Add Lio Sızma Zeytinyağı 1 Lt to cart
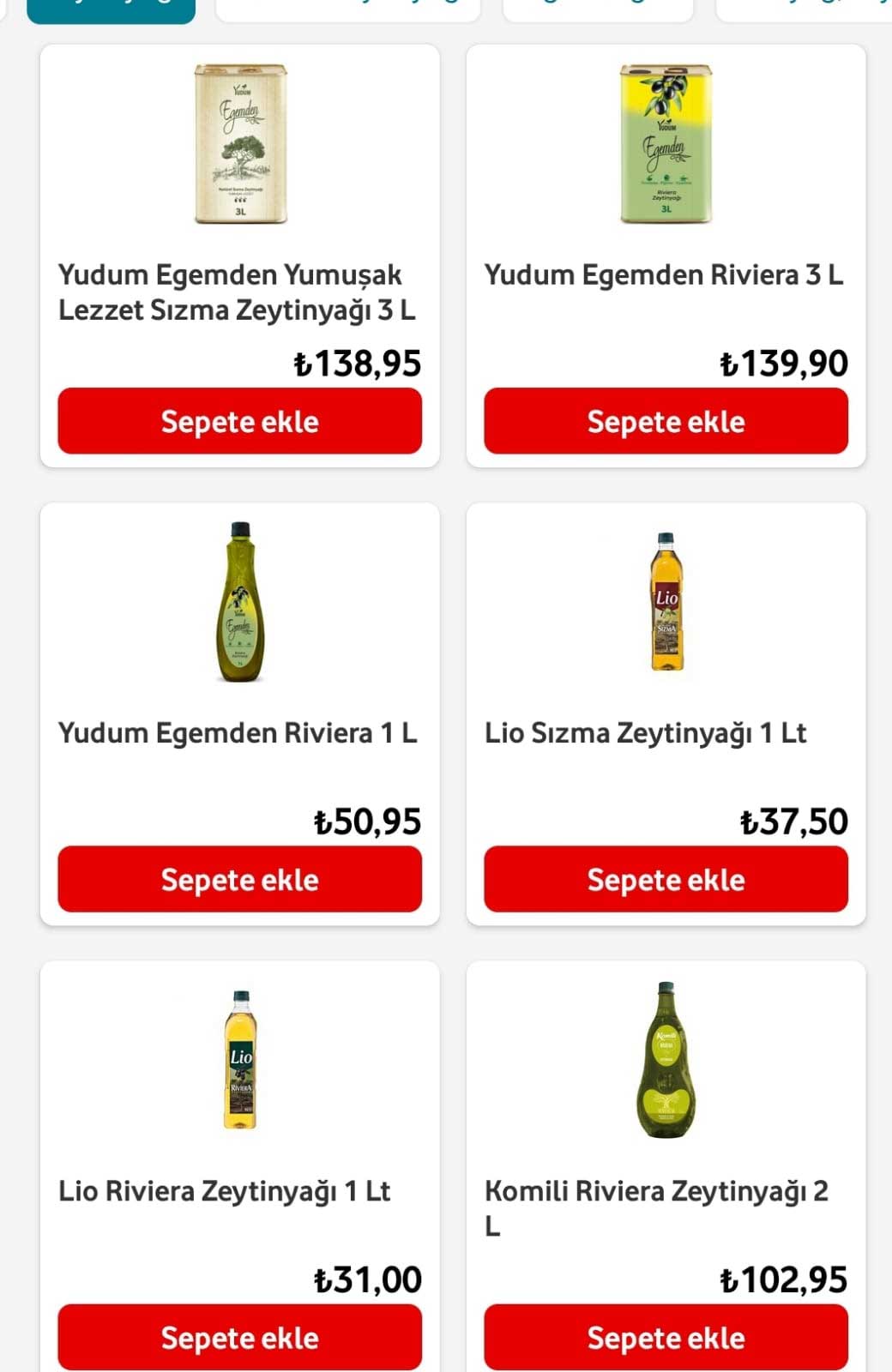 (666, 879)
